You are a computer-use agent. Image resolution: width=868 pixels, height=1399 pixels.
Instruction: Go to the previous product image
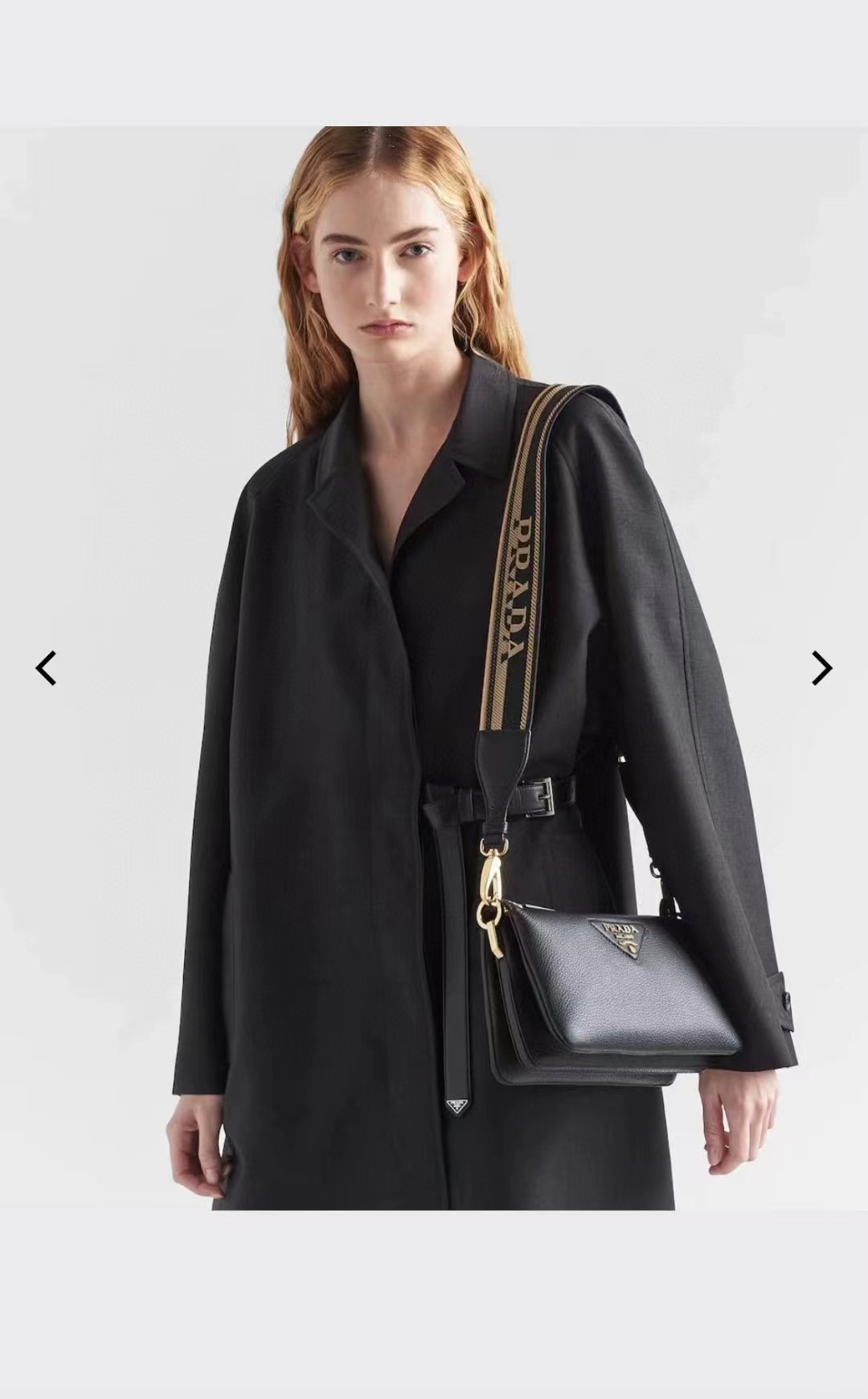coord(46,668)
